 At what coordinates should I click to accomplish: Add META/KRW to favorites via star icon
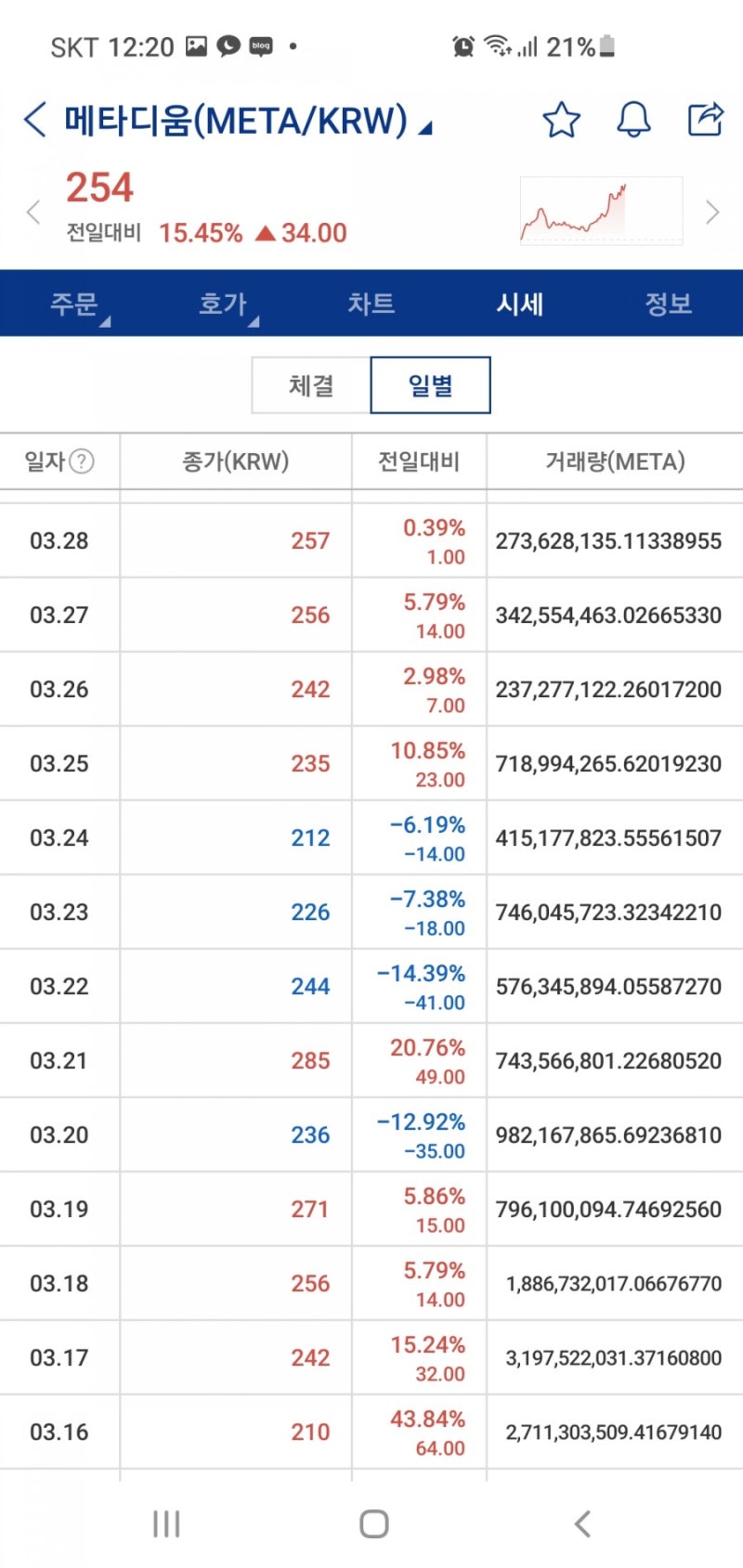(561, 119)
